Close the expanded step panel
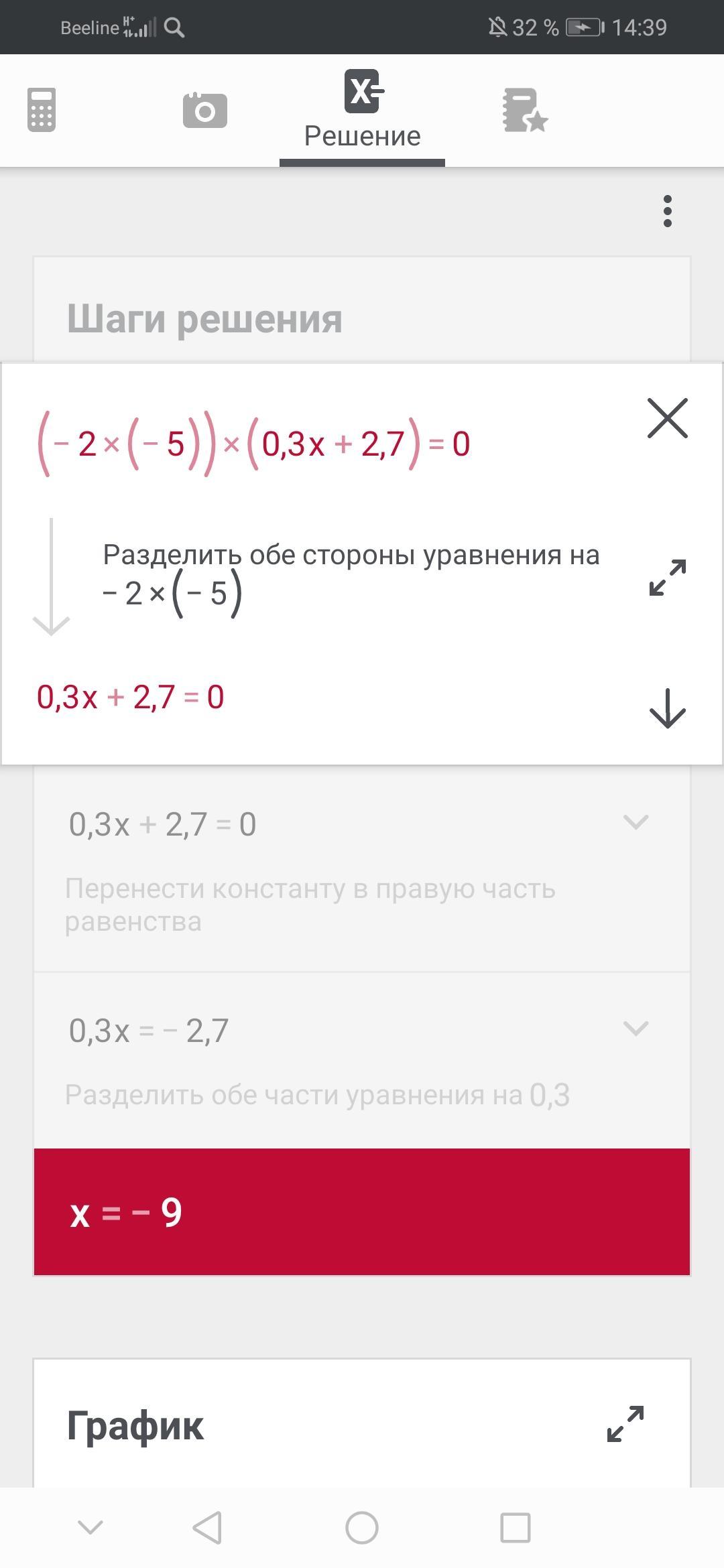Viewport: 724px width, 1568px height. coord(668,418)
